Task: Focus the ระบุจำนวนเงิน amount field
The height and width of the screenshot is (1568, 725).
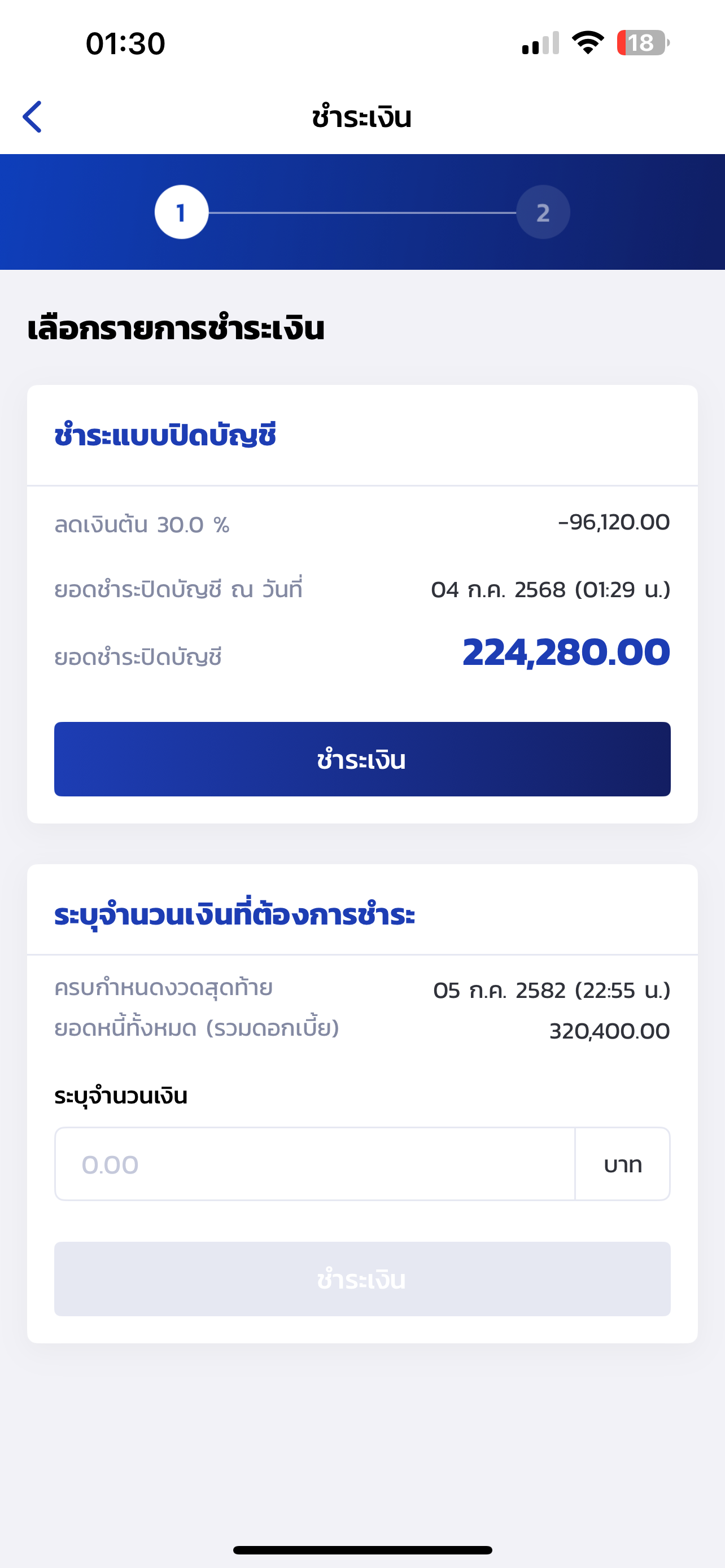Action: click(315, 1164)
